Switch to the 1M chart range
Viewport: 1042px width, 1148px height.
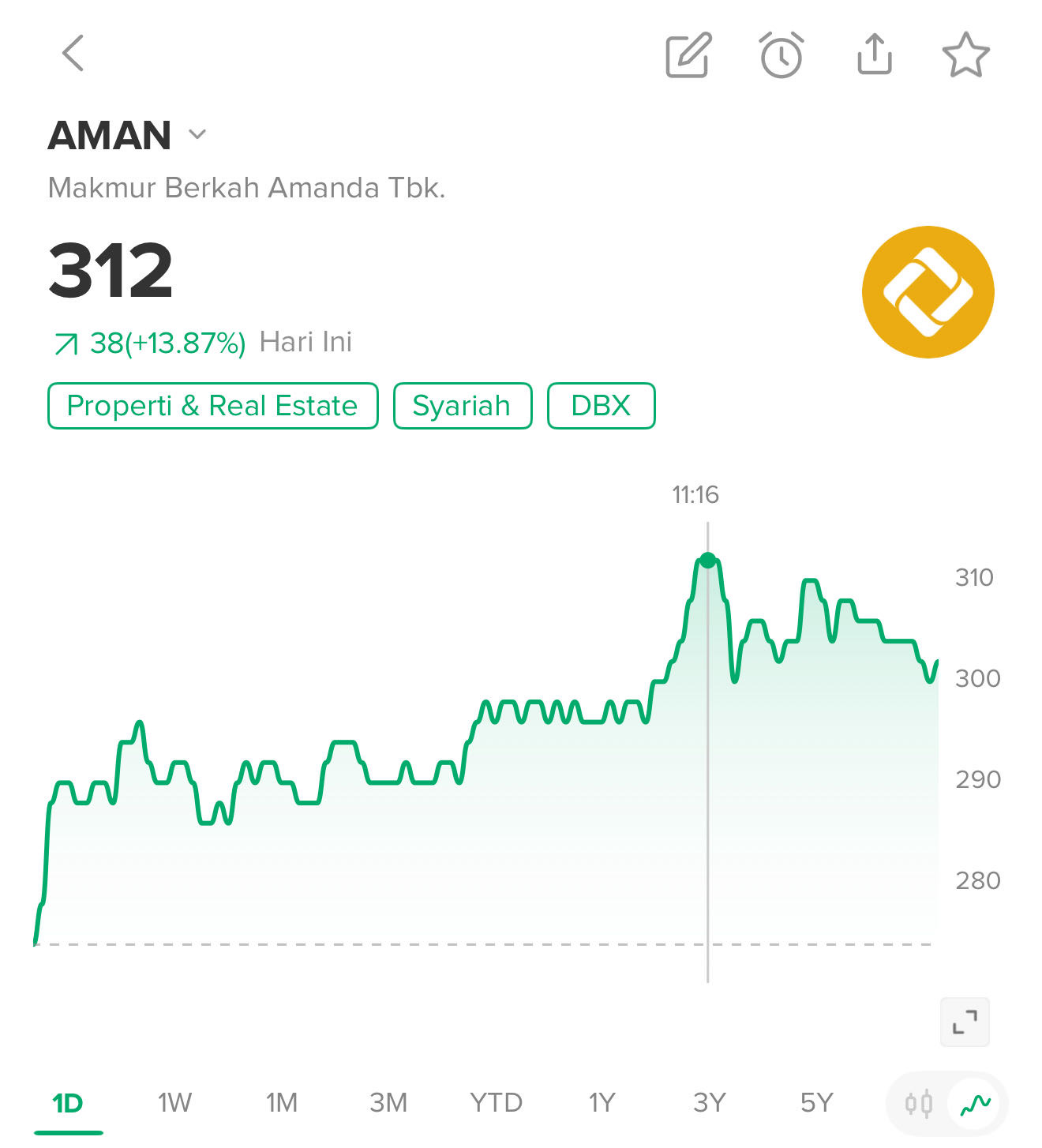tap(281, 1102)
